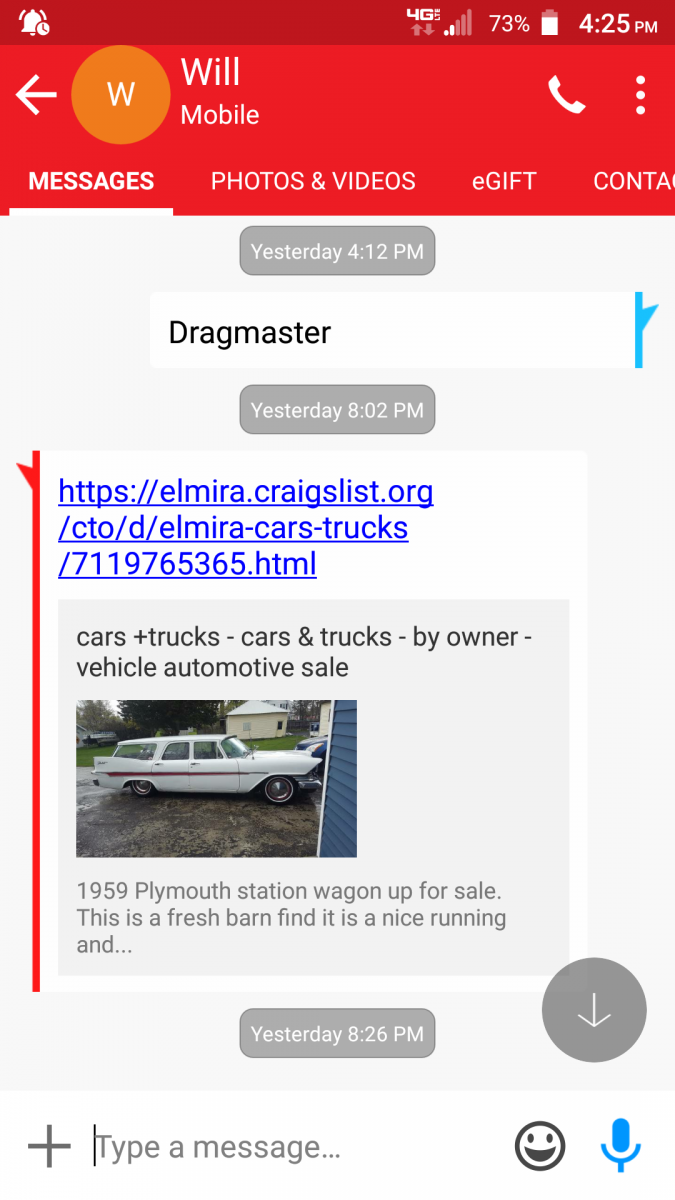Open Will's contact avatar
This screenshot has height=1200, width=675.
tap(120, 95)
